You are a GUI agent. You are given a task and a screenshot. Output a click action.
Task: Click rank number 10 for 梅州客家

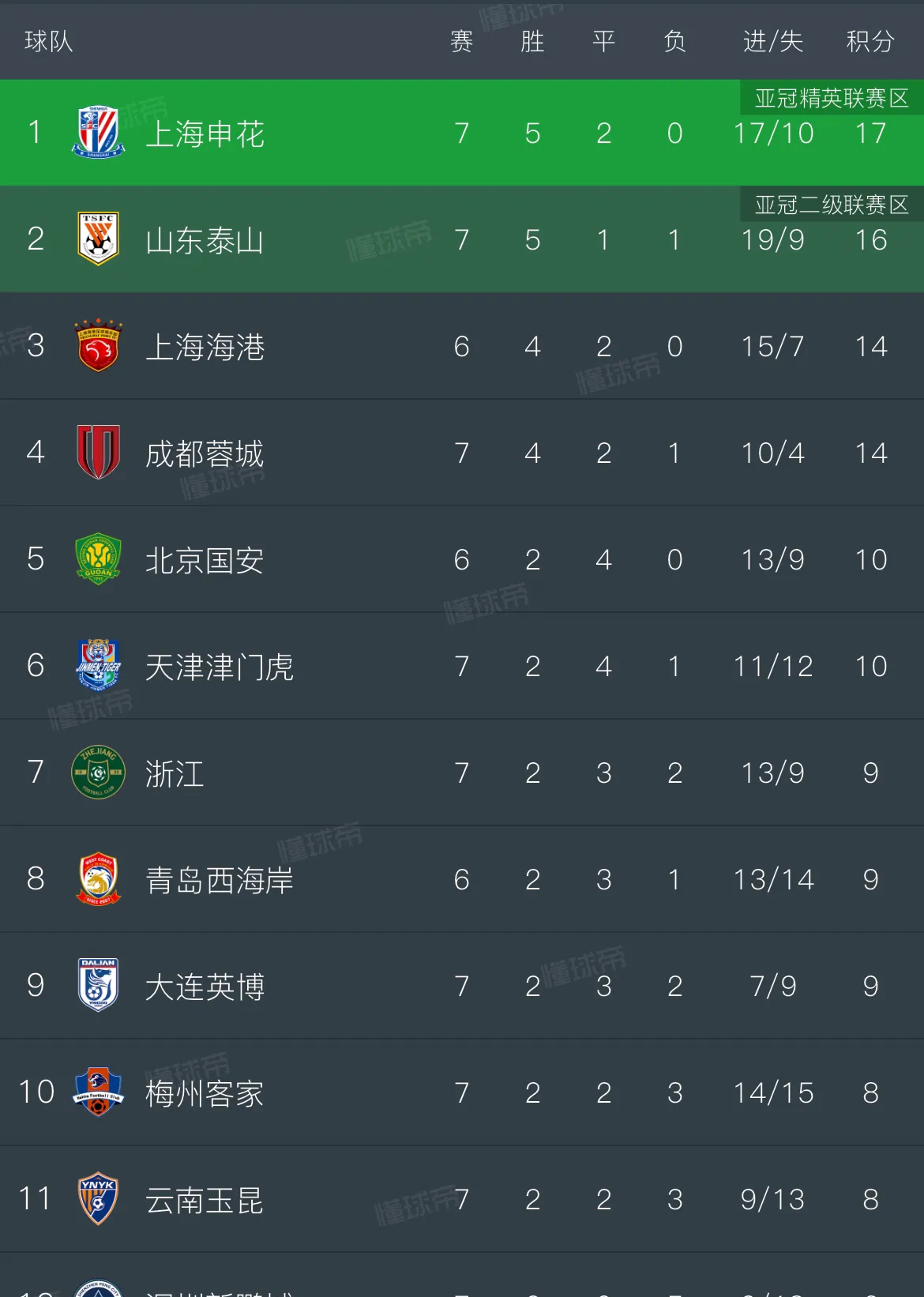click(35, 1092)
